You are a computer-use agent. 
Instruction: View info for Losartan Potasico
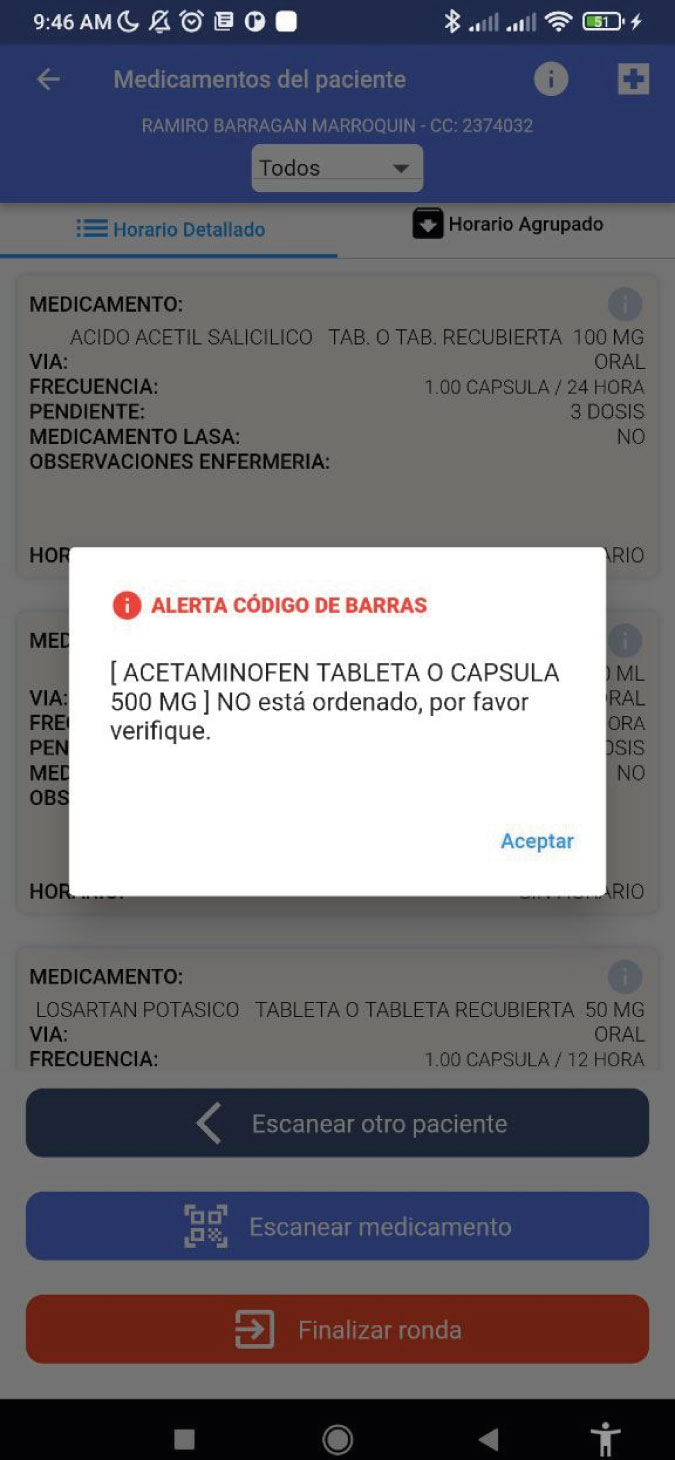point(625,976)
